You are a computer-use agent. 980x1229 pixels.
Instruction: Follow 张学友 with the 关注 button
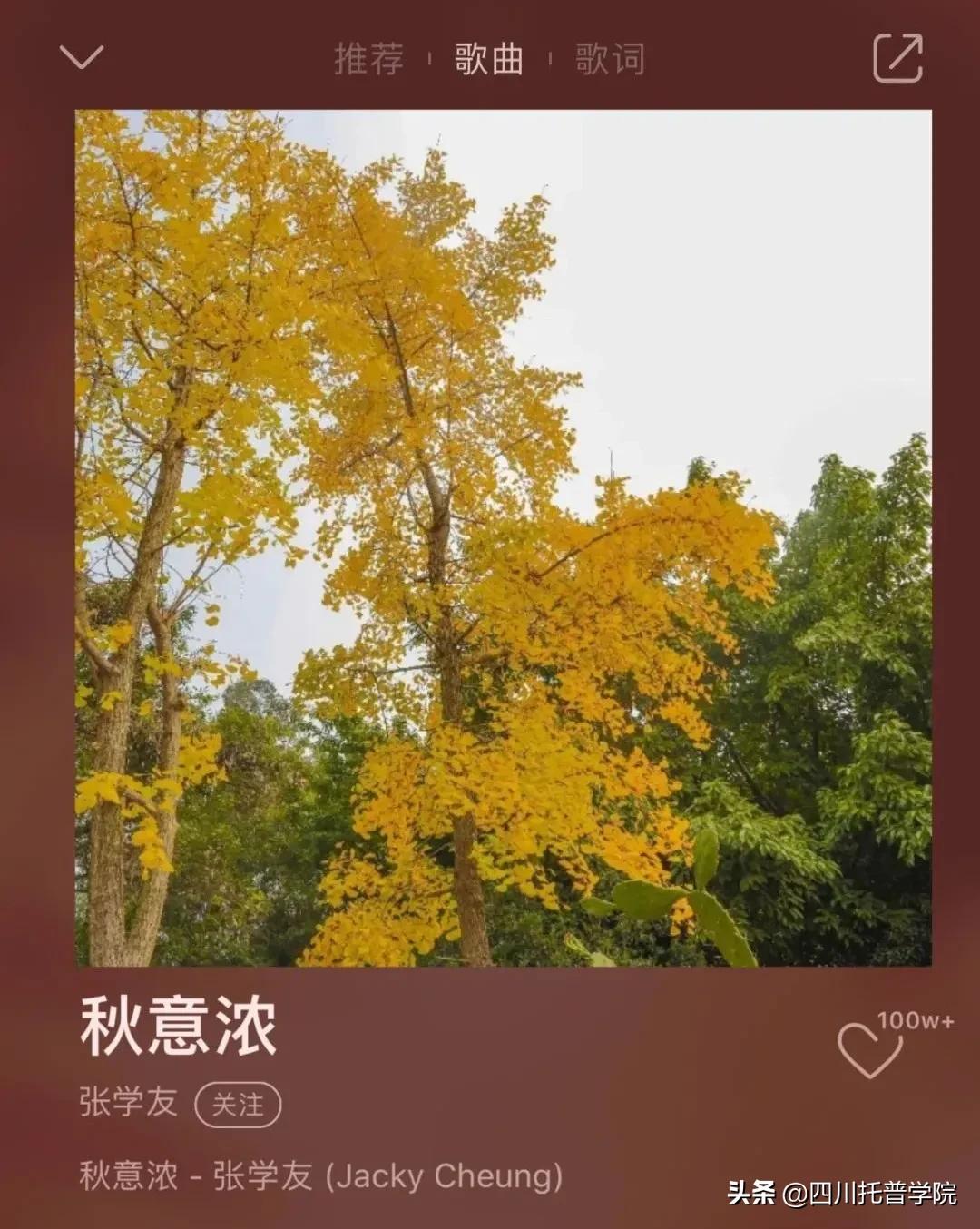tap(238, 1105)
